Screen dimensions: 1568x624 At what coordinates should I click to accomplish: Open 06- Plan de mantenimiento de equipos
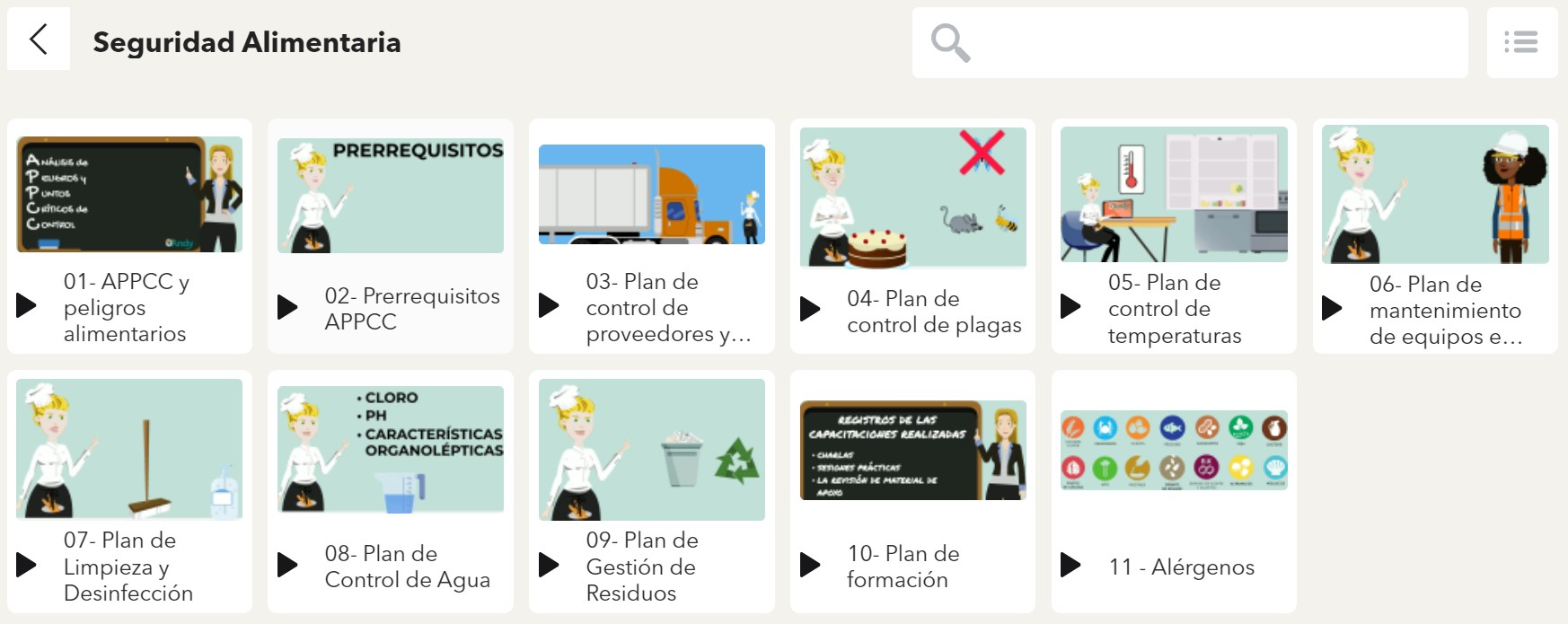point(1435,235)
